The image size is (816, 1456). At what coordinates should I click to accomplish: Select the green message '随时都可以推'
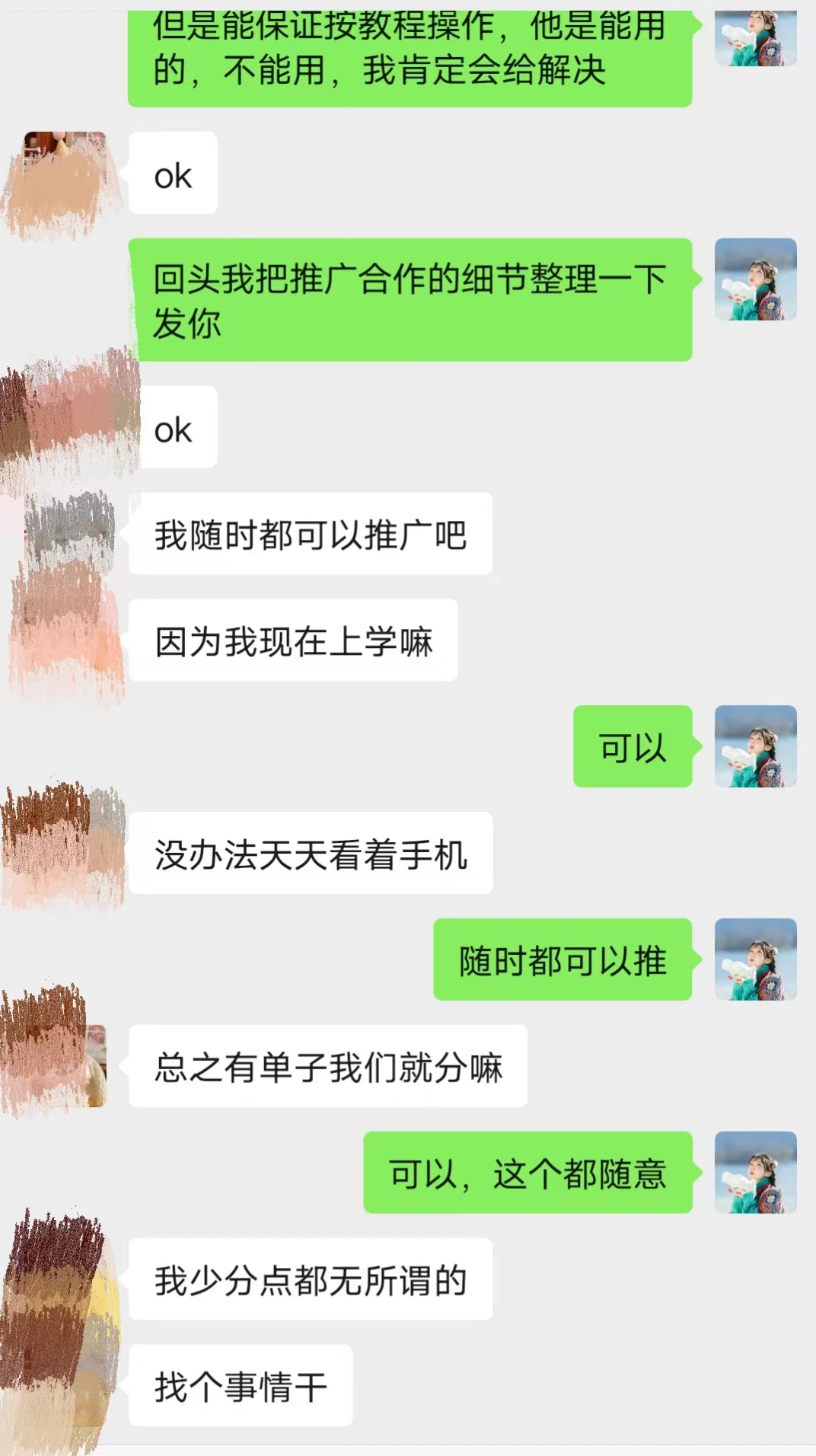tap(563, 961)
